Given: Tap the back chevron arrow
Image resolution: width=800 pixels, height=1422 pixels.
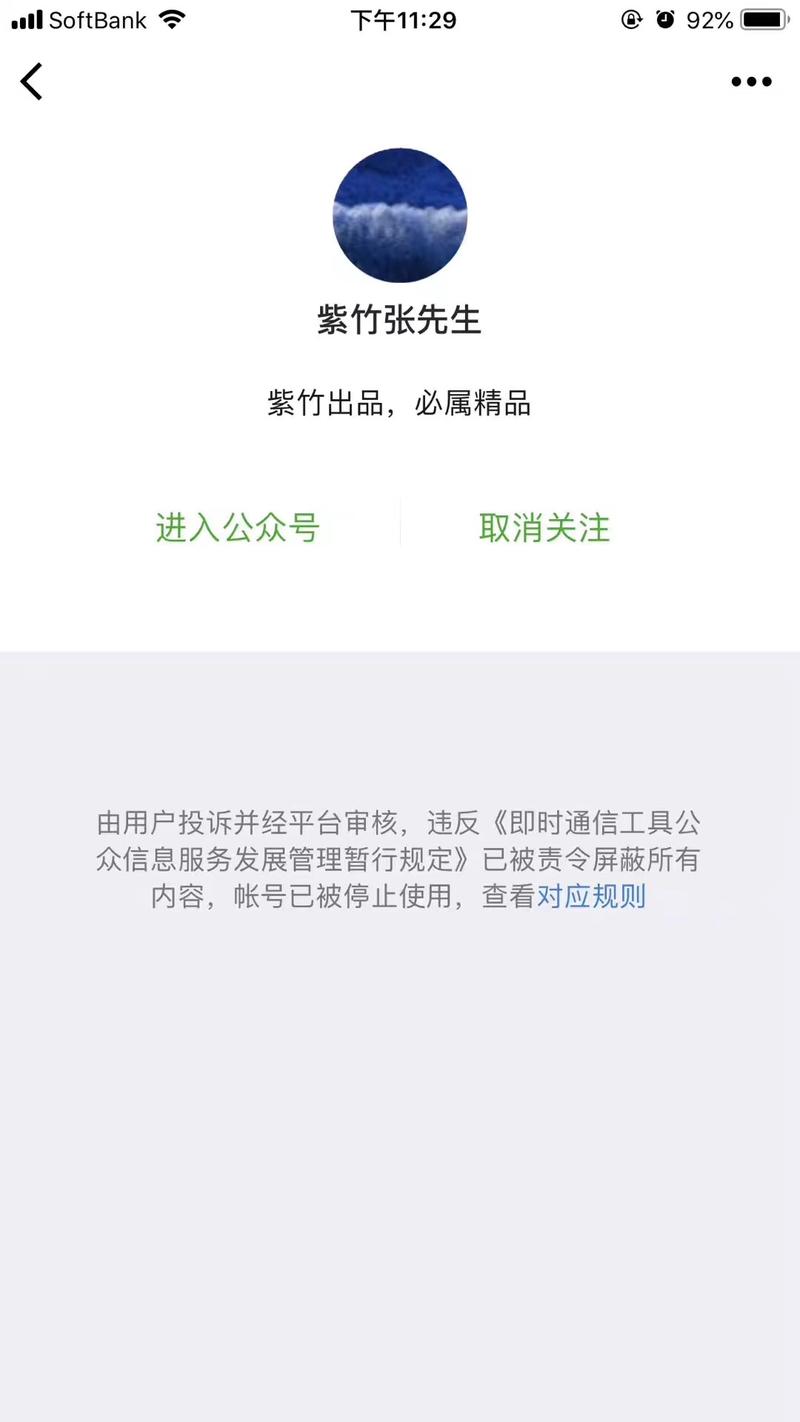Looking at the screenshot, I should click(x=31, y=82).
